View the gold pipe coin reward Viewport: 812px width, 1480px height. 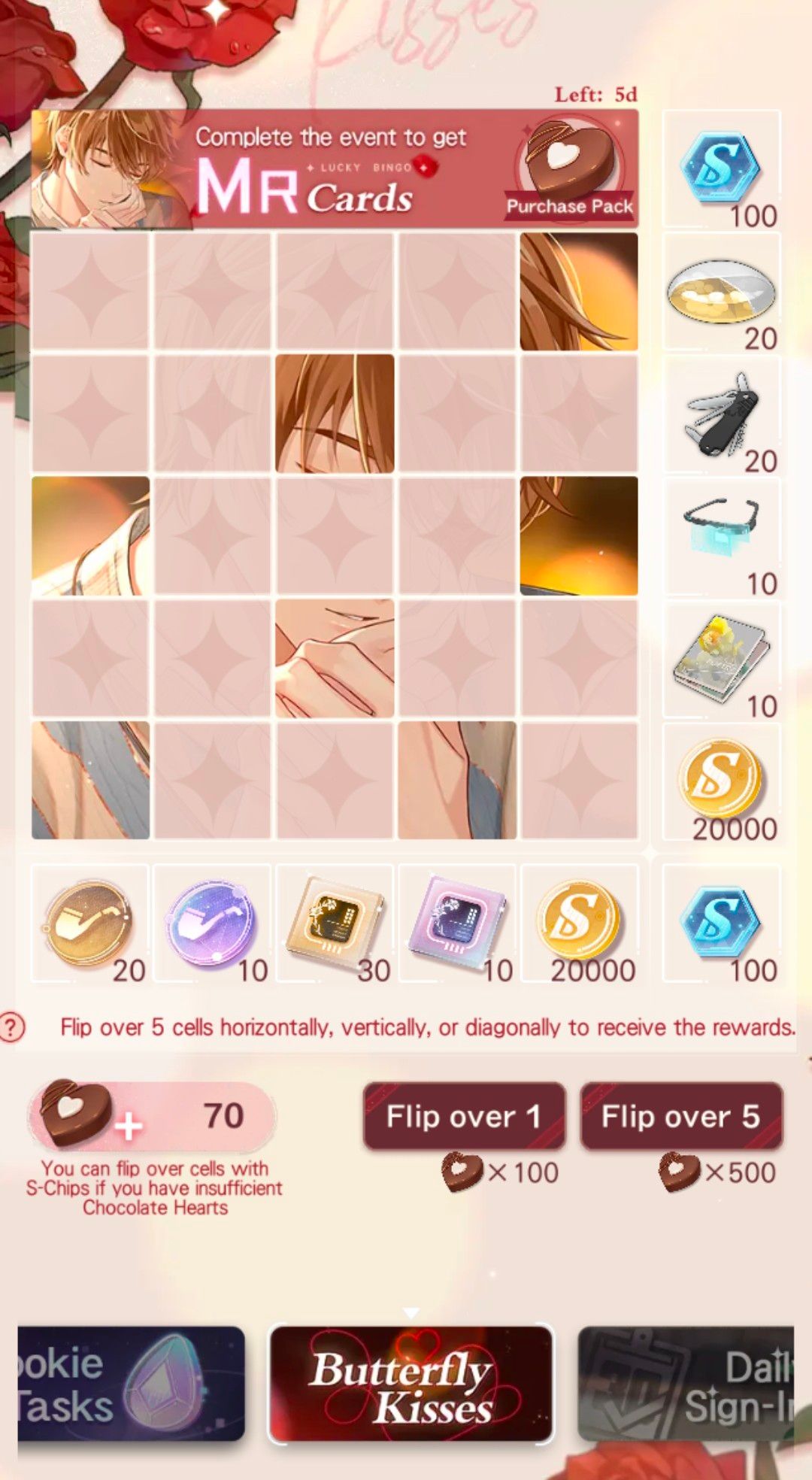point(90,923)
